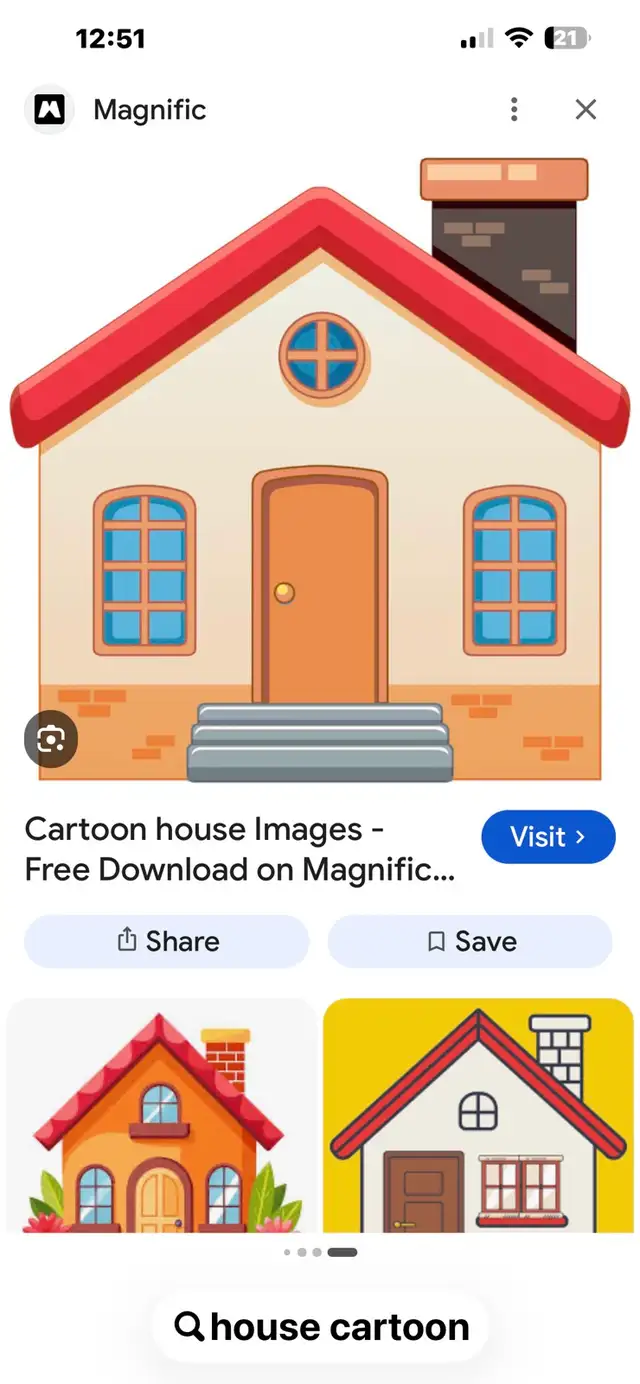Open the Cartoon house Images title link
Image resolution: width=640 pixels, height=1384 pixels.
point(240,849)
